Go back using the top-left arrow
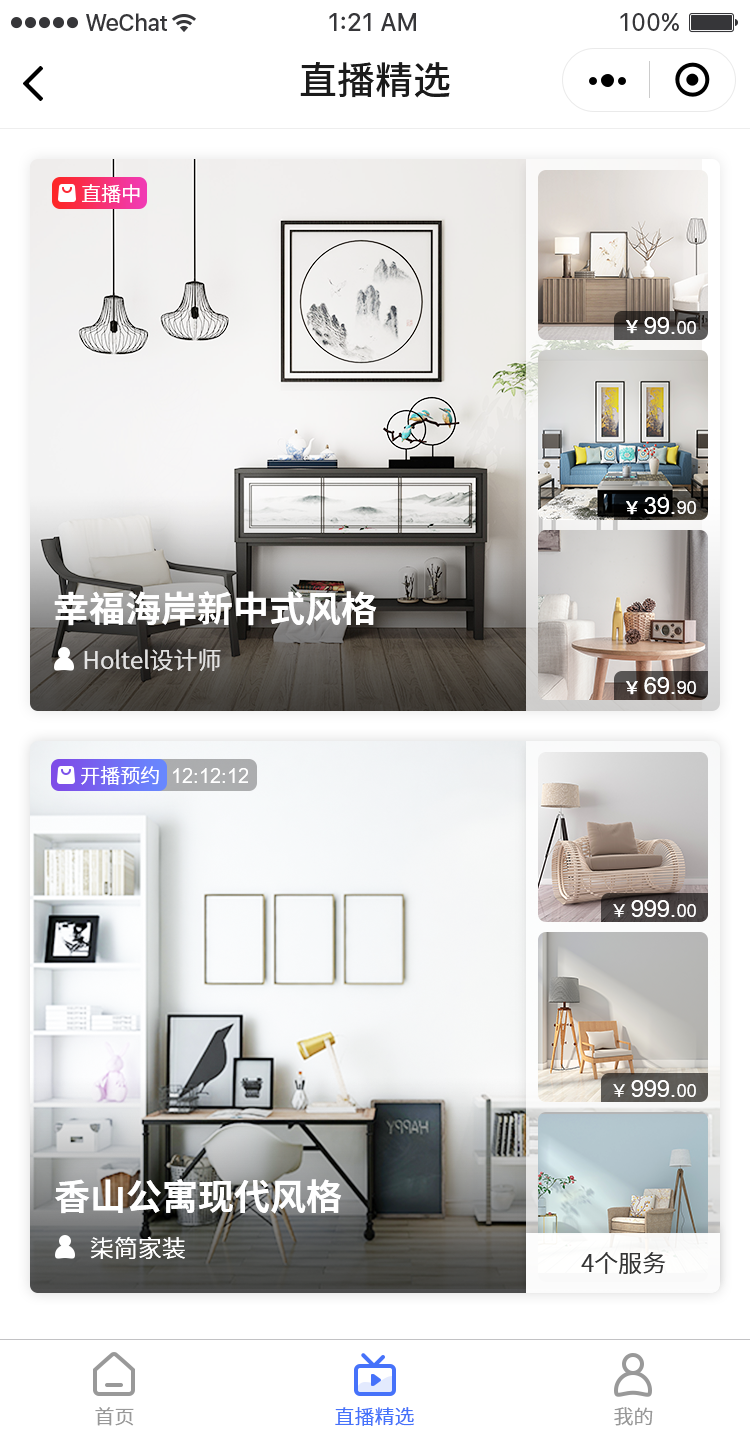750x1440 pixels. tap(34, 83)
